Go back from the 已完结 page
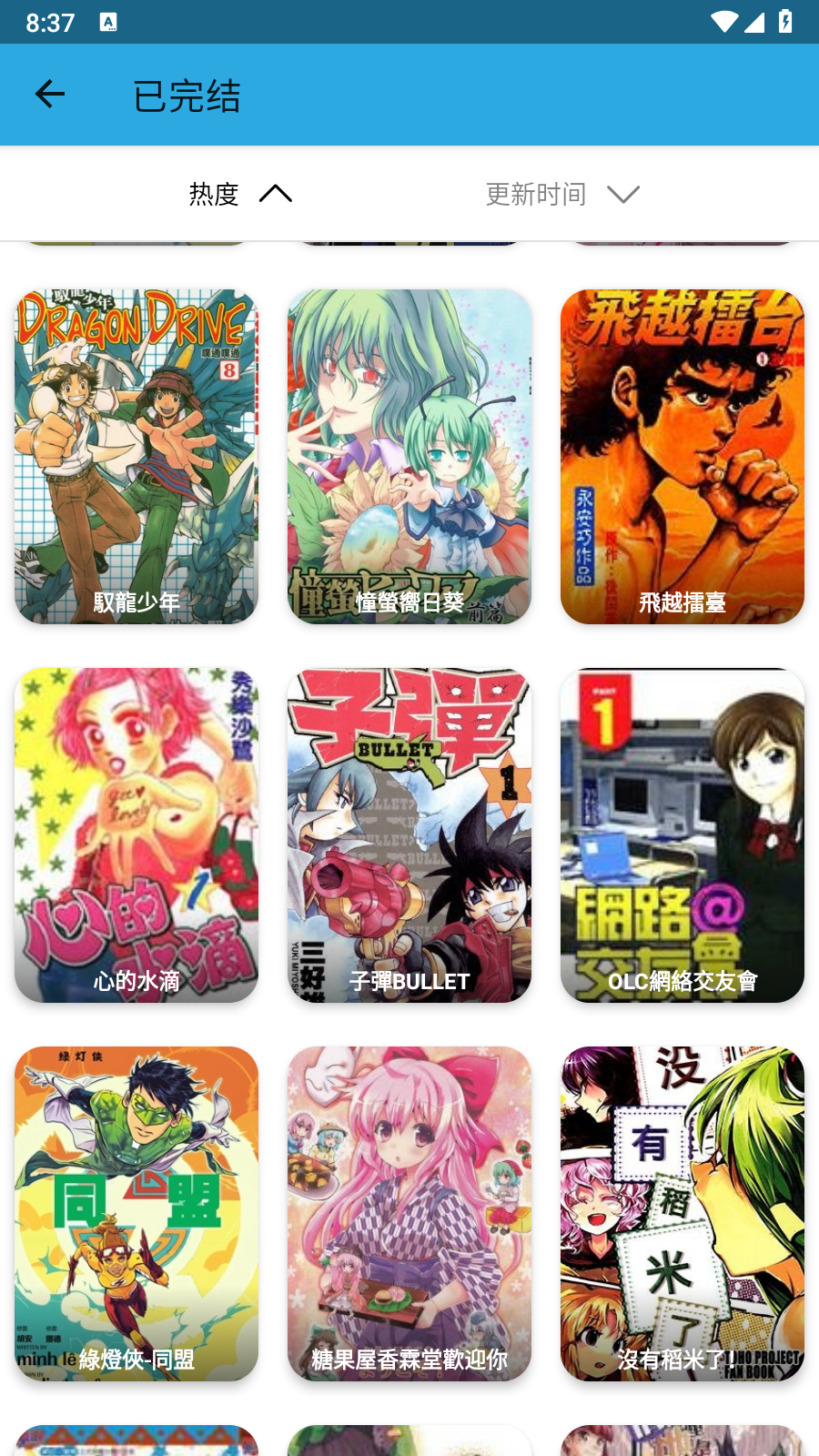This screenshot has height=1456, width=819. (49, 94)
